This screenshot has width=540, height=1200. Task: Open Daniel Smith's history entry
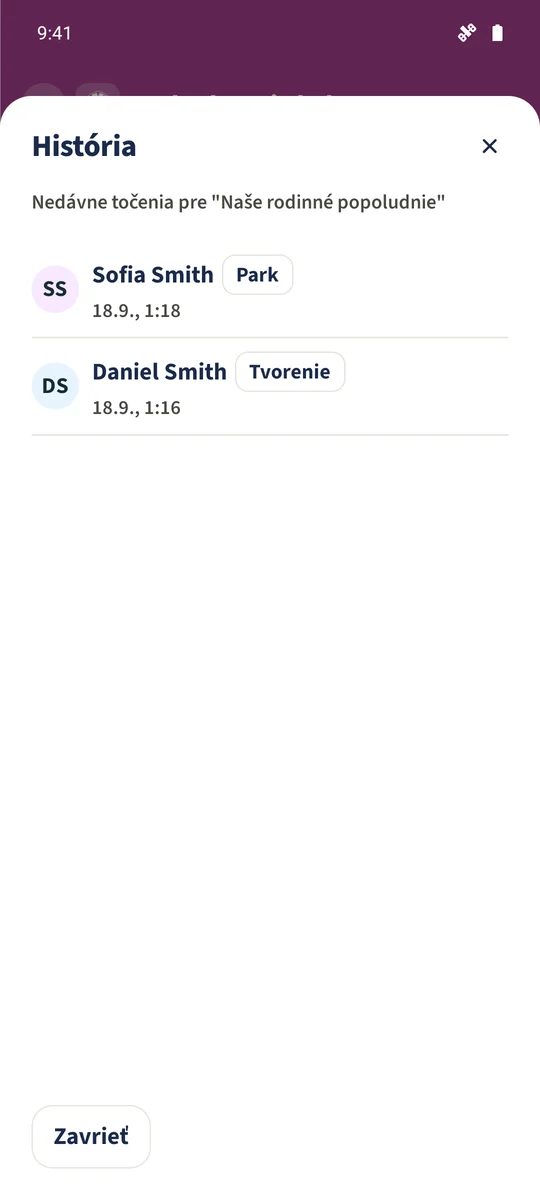coord(270,387)
